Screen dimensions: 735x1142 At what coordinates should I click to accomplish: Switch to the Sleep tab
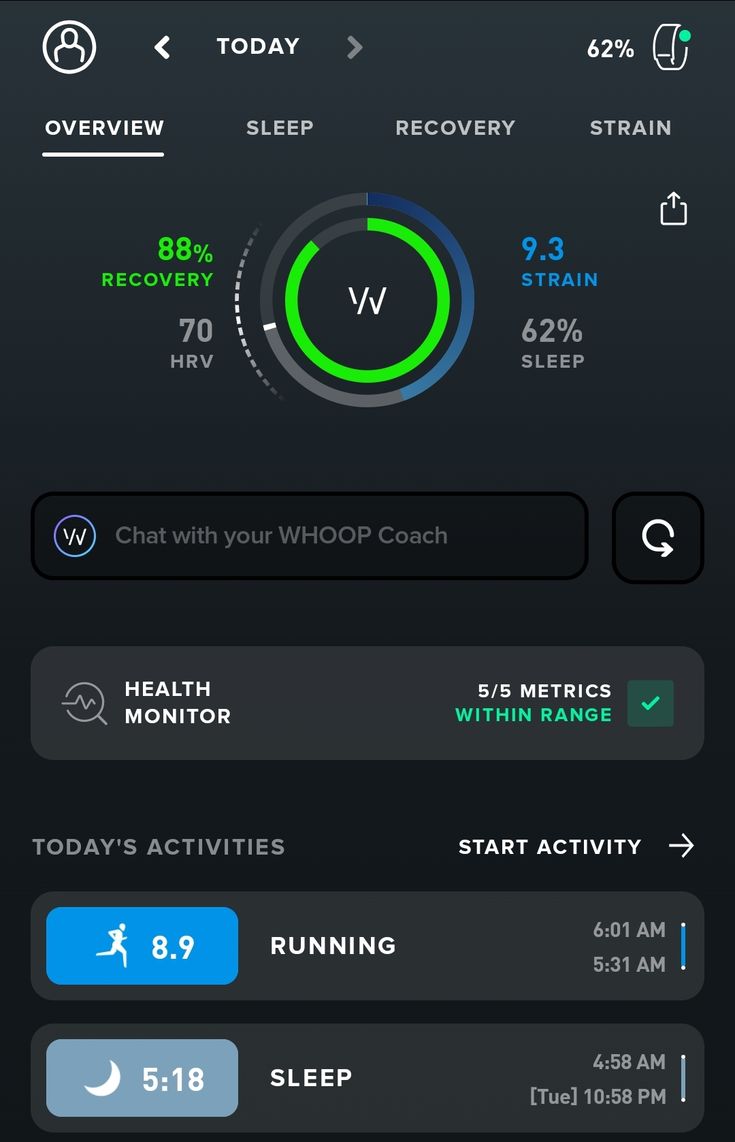click(x=279, y=128)
